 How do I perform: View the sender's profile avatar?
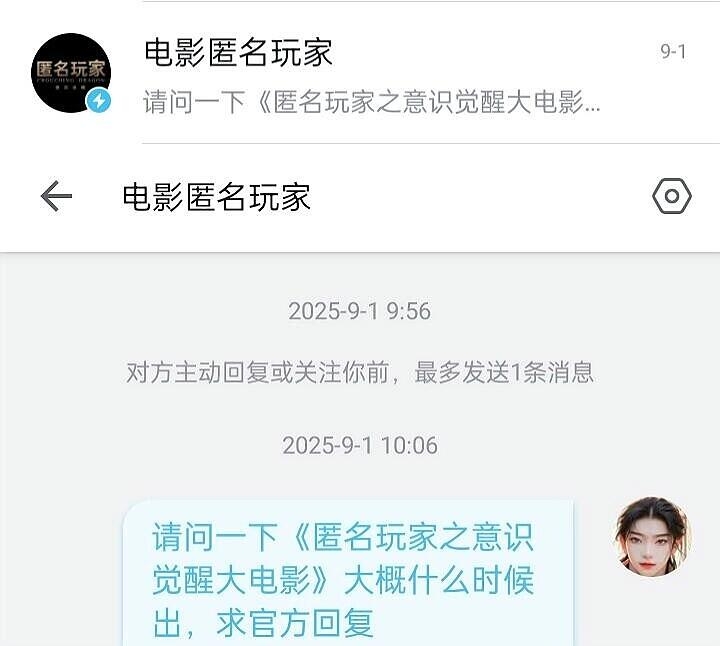[x=652, y=536]
